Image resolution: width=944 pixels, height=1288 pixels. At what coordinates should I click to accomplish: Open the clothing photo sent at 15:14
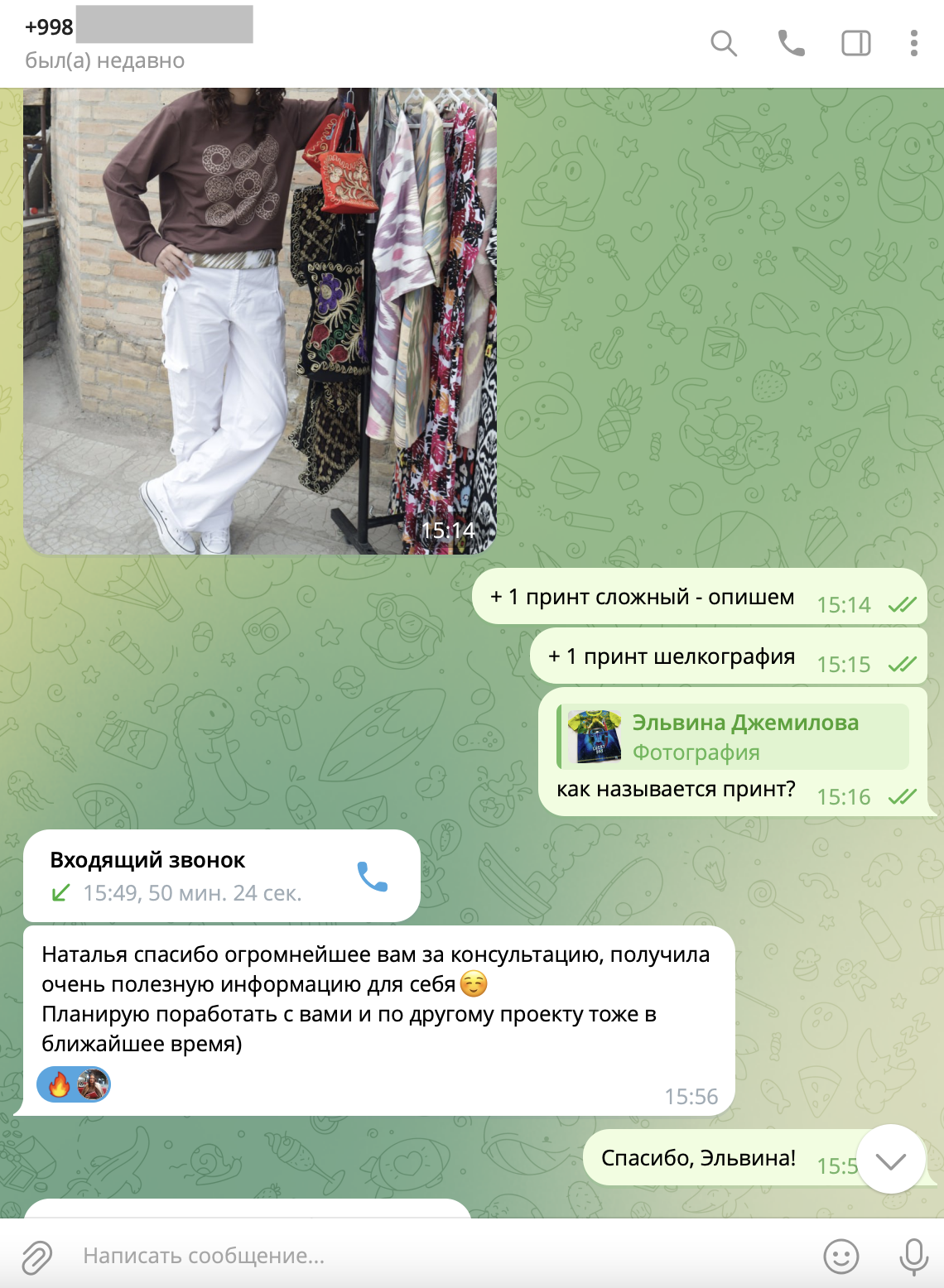[x=259, y=320]
